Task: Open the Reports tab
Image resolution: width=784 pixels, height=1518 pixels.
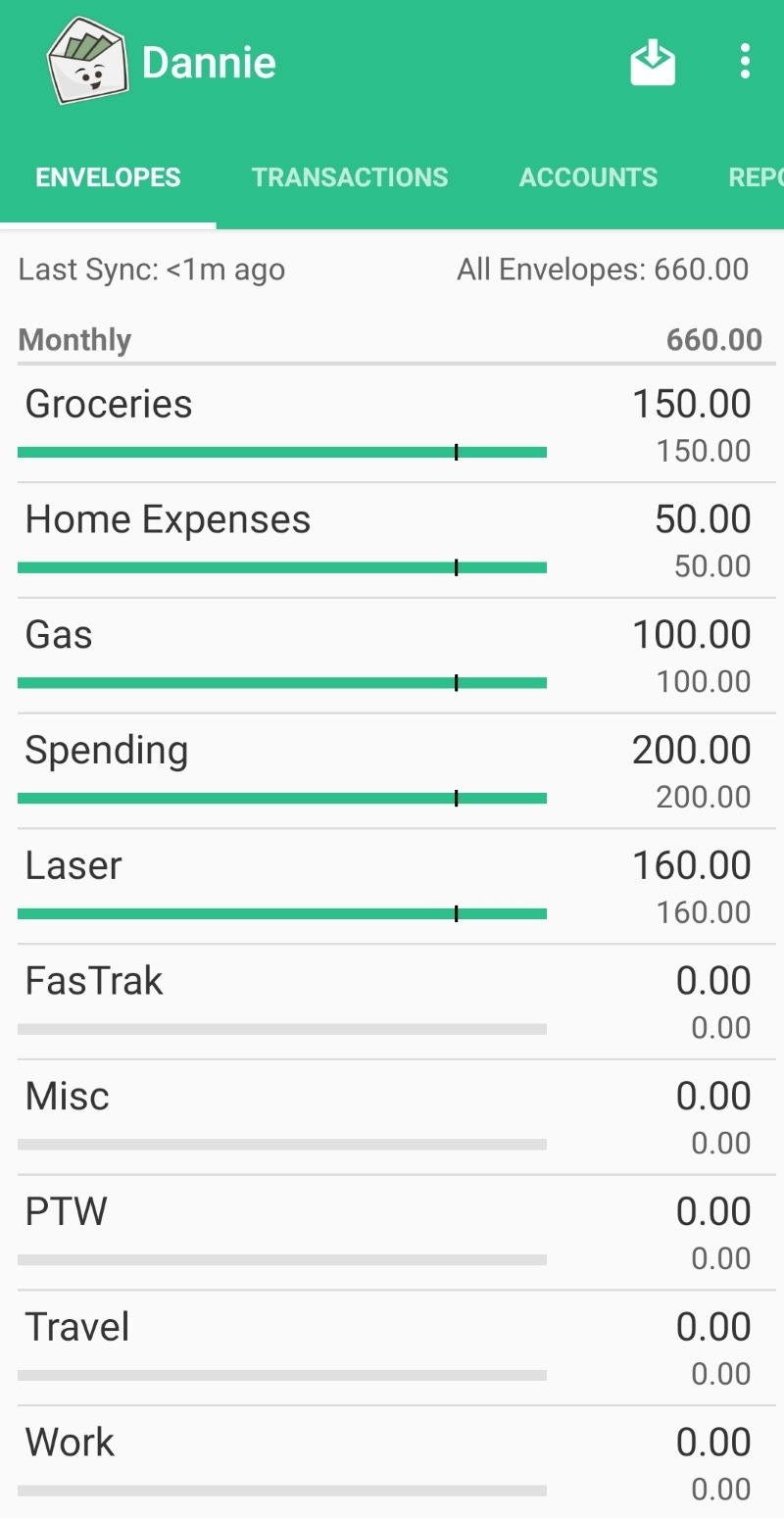Action: pos(756,177)
